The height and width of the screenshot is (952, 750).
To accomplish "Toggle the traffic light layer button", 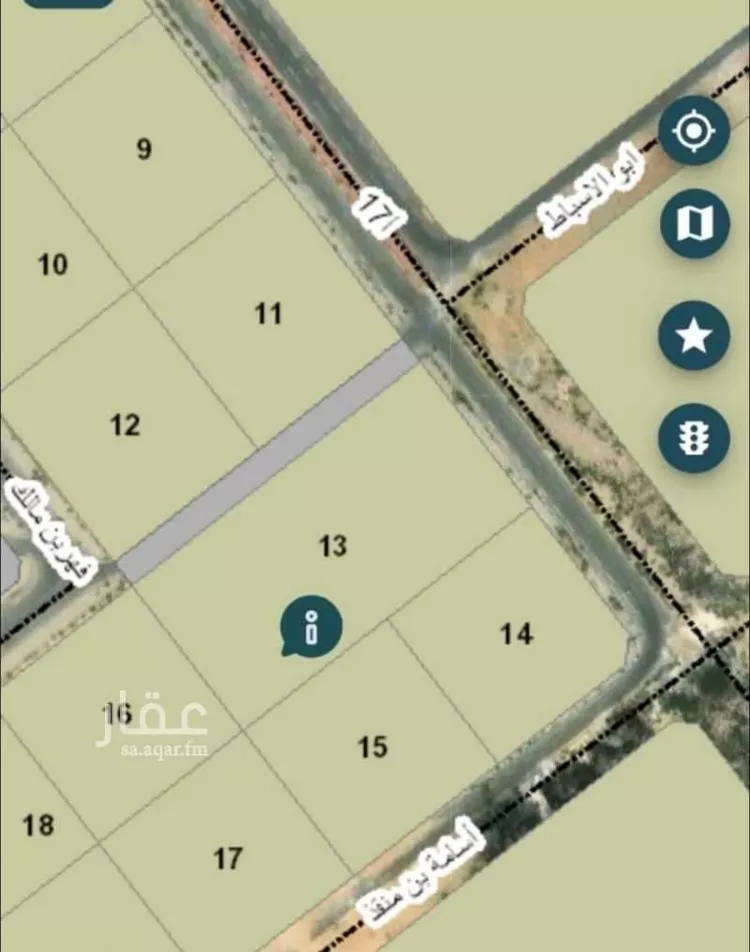I will [693, 439].
